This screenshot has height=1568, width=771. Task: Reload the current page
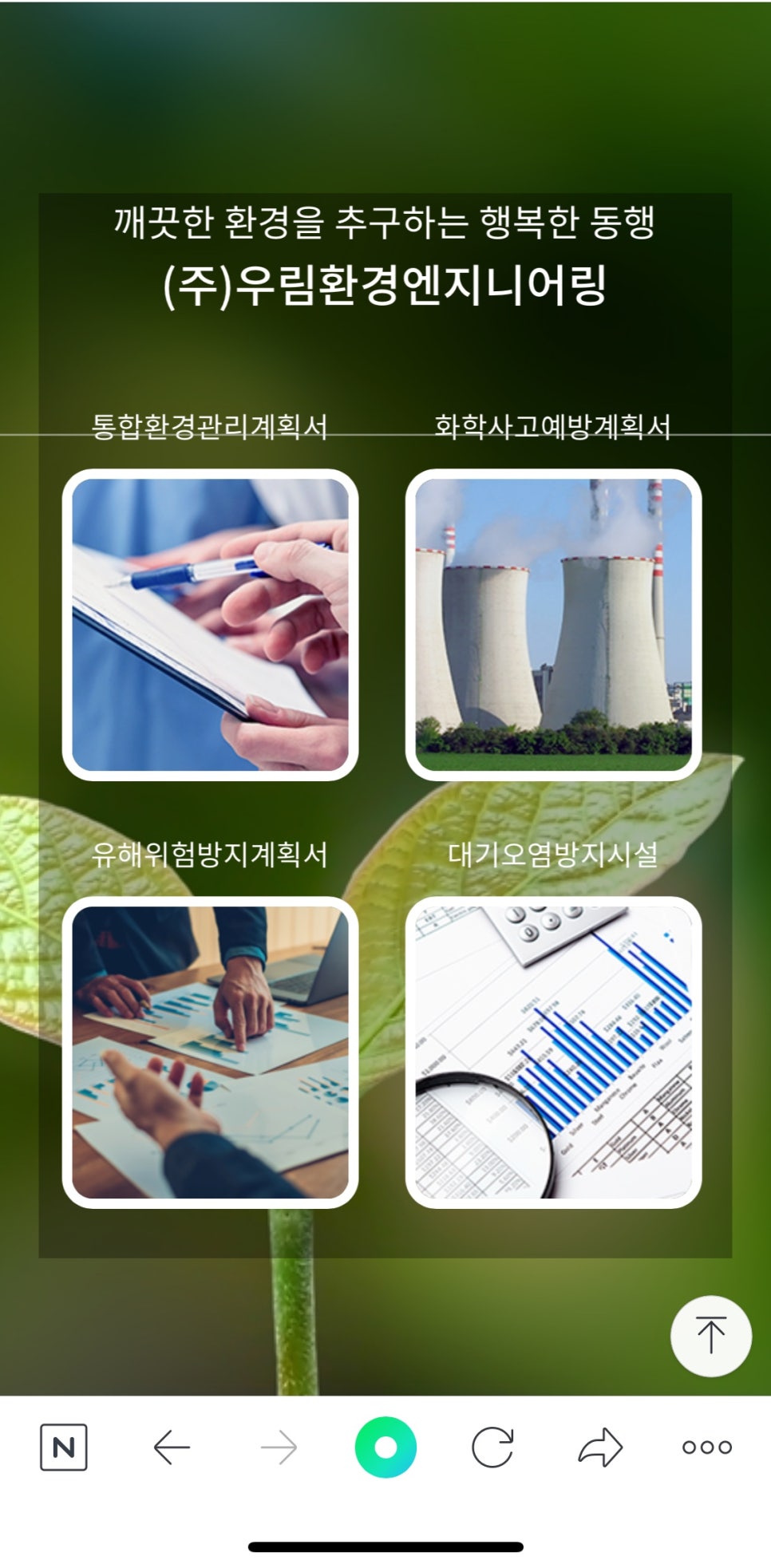pos(492,1447)
